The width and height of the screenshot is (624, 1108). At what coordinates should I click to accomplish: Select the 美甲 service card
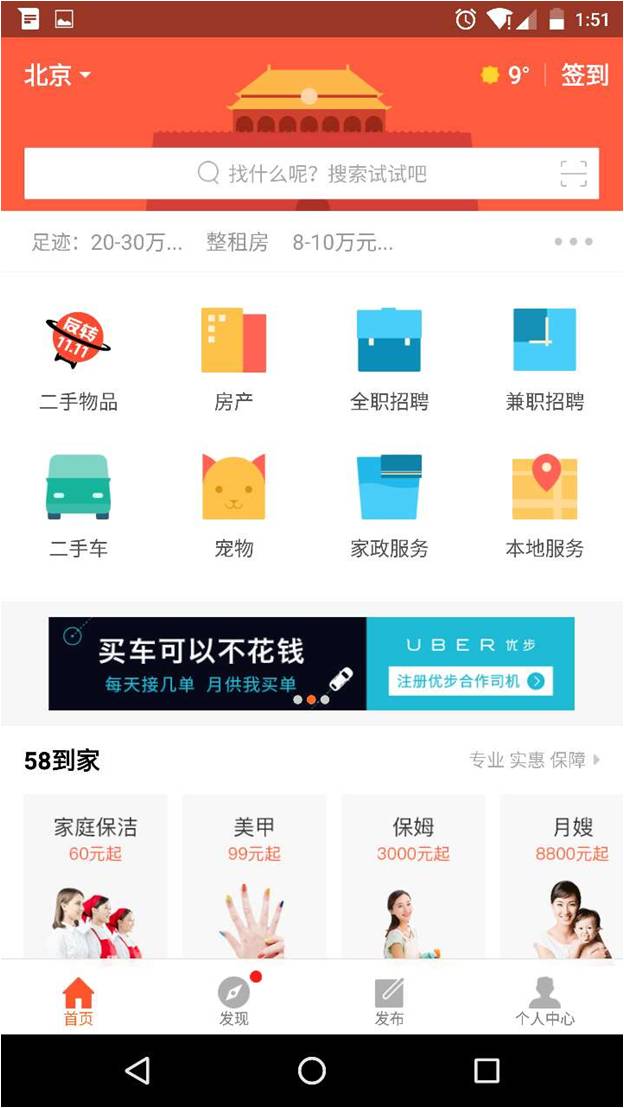pyautogui.click(x=254, y=875)
